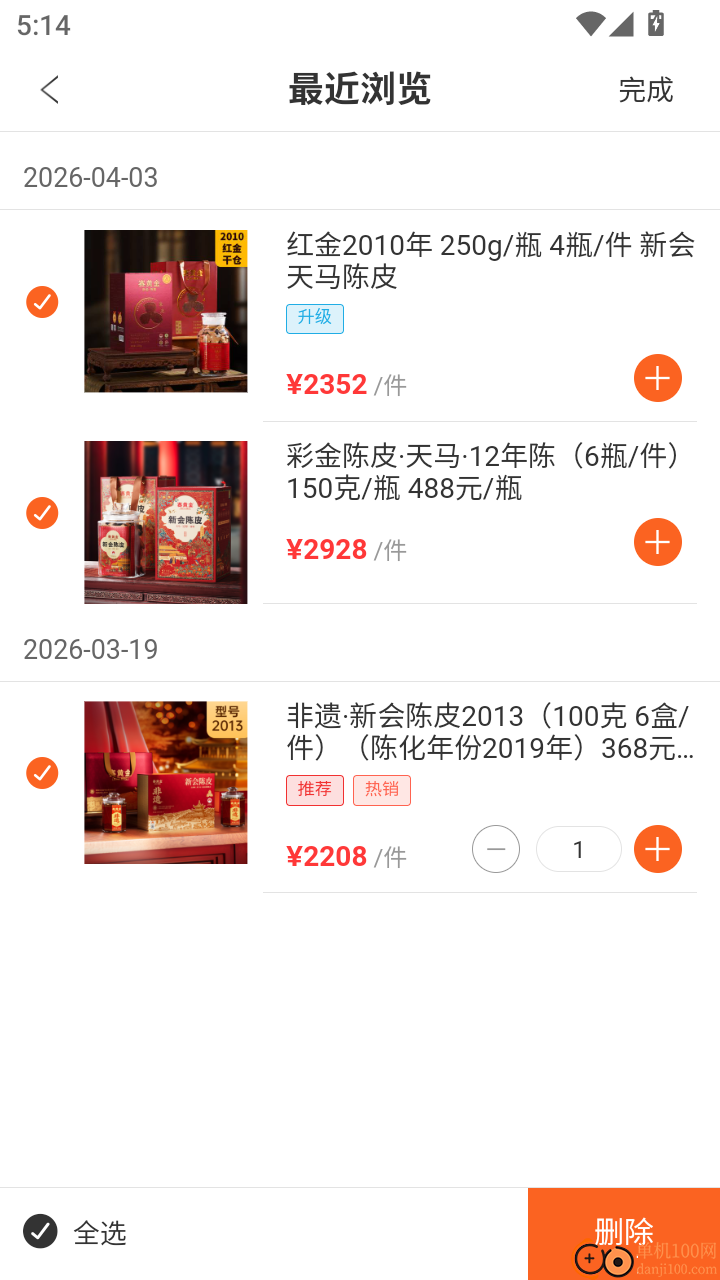
Task: Tap minus icon to decrease 非遗陈皮 quantity
Action: tap(496, 849)
